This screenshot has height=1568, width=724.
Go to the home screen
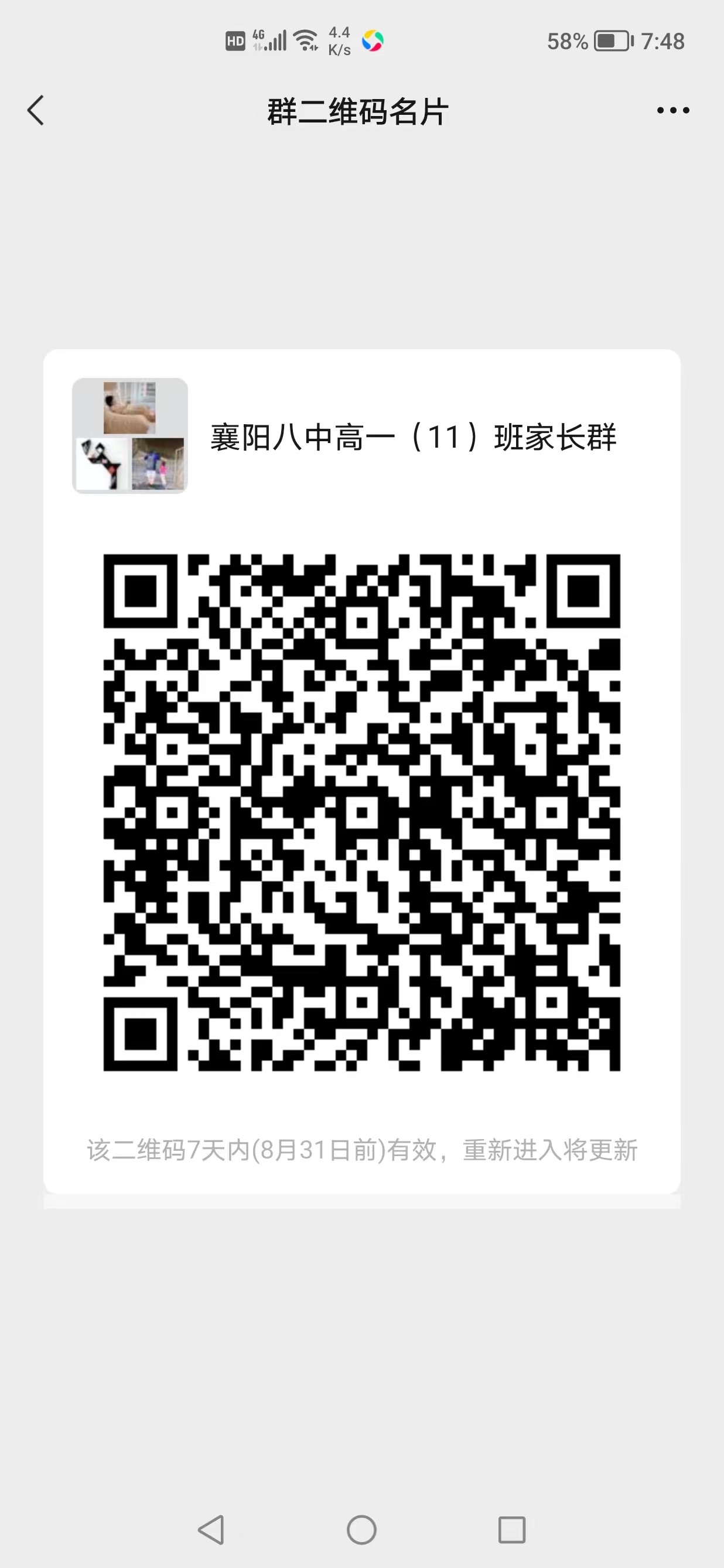click(x=361, y=1530)
